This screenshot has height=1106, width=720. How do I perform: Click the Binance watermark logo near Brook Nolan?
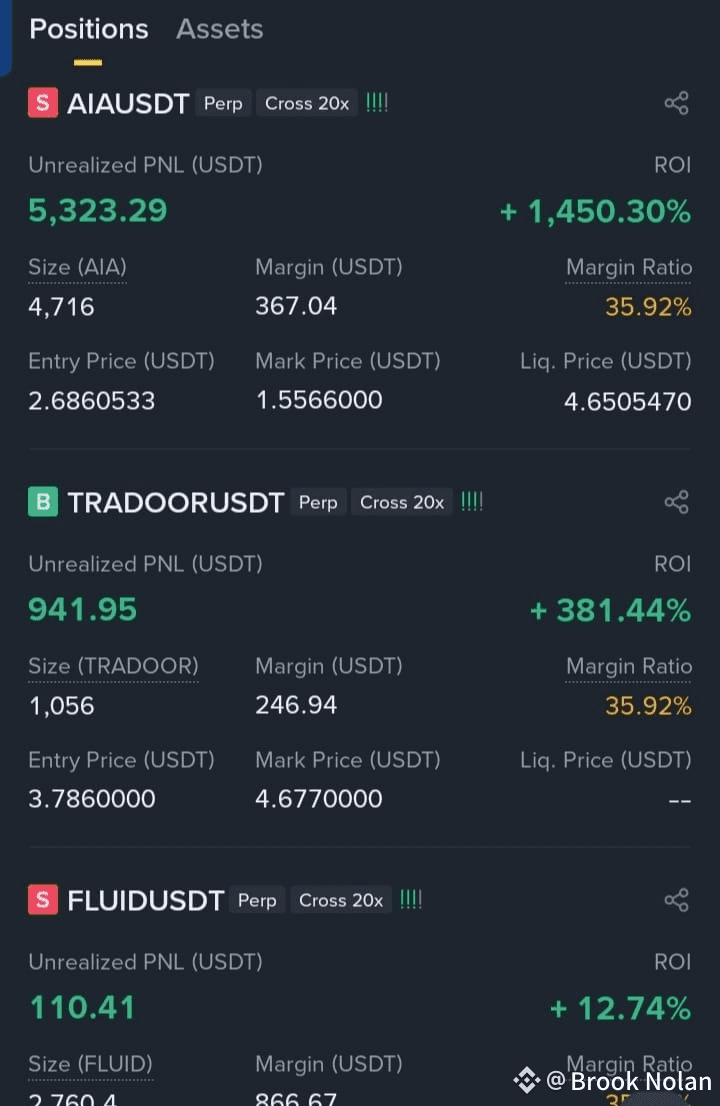529,1080
